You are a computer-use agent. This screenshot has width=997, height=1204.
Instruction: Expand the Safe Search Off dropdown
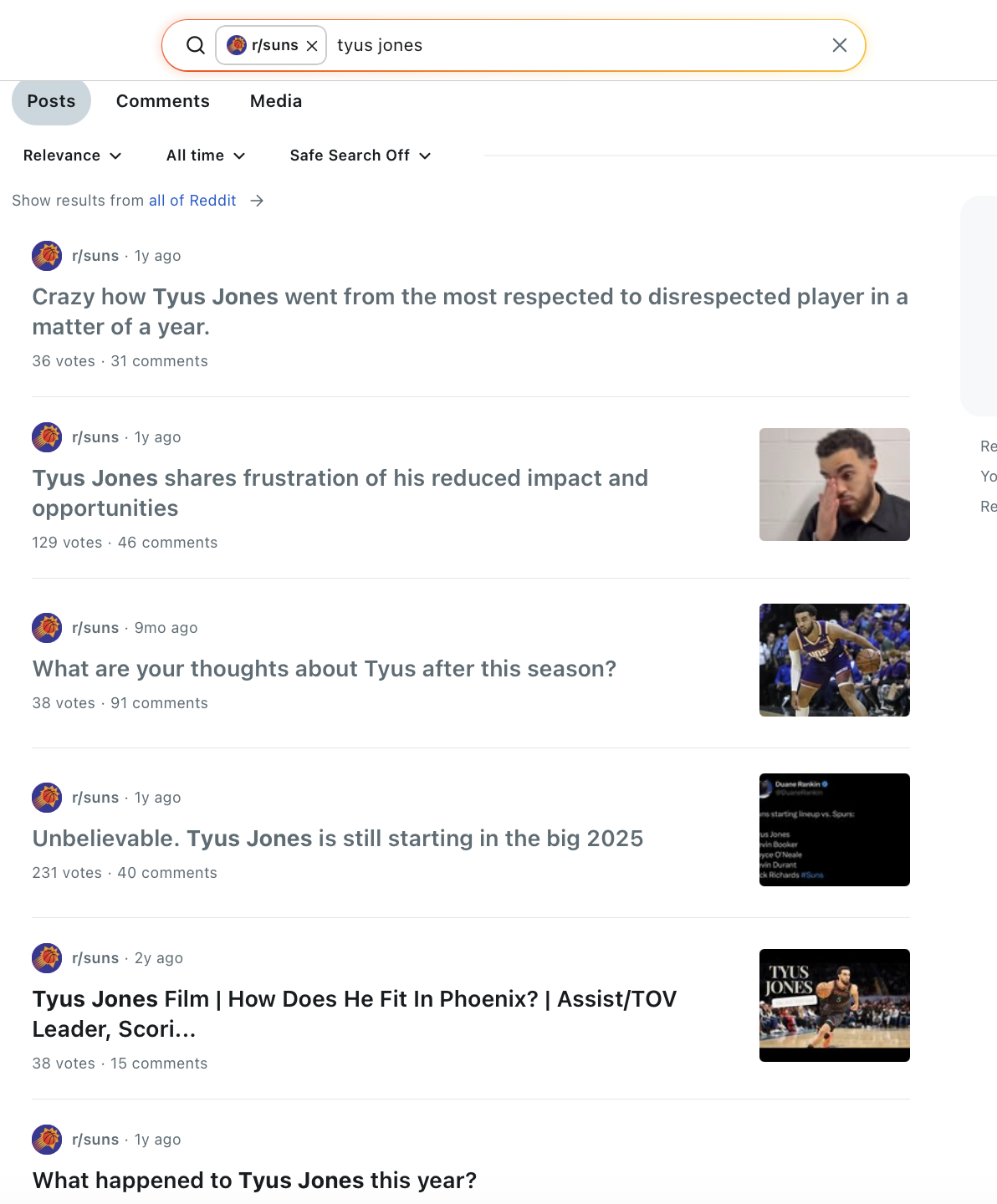click(360, 156)
